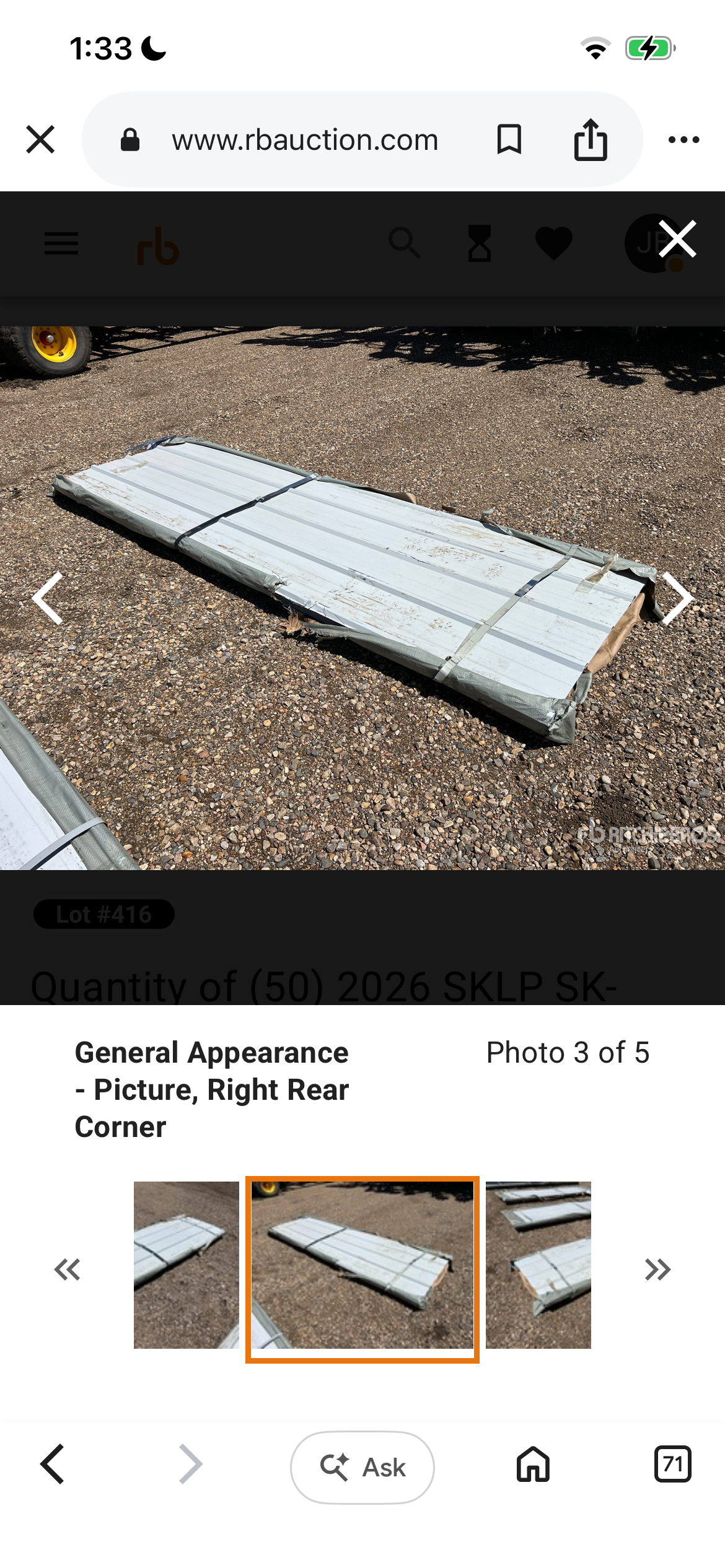Show the next photo with right arrow
Screen dimensions: 725x1568
(677, 598)
